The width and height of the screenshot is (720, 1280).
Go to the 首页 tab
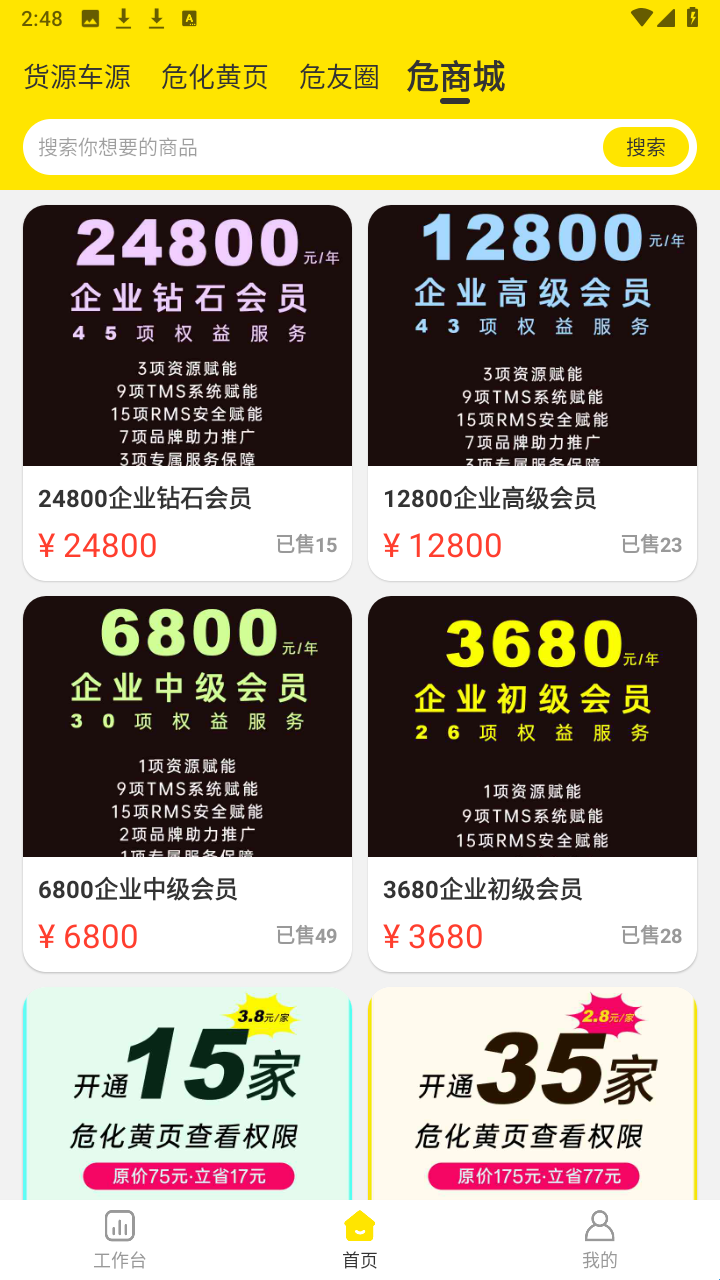pos(360,1240)
